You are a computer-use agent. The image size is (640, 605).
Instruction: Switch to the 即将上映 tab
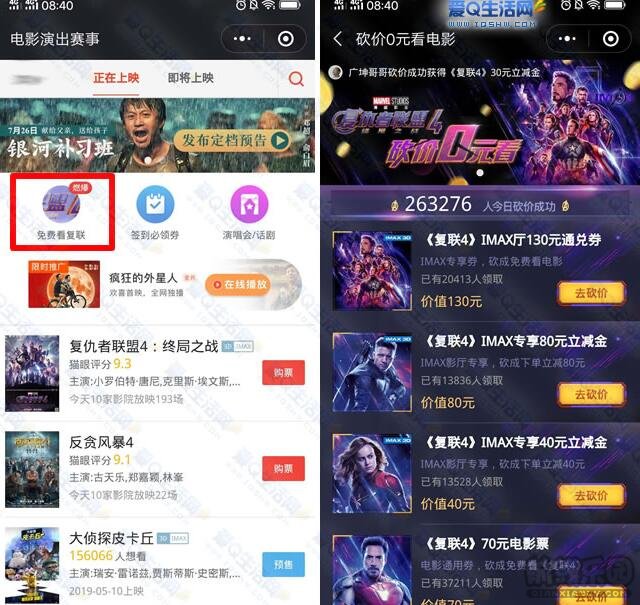(190, 78)
